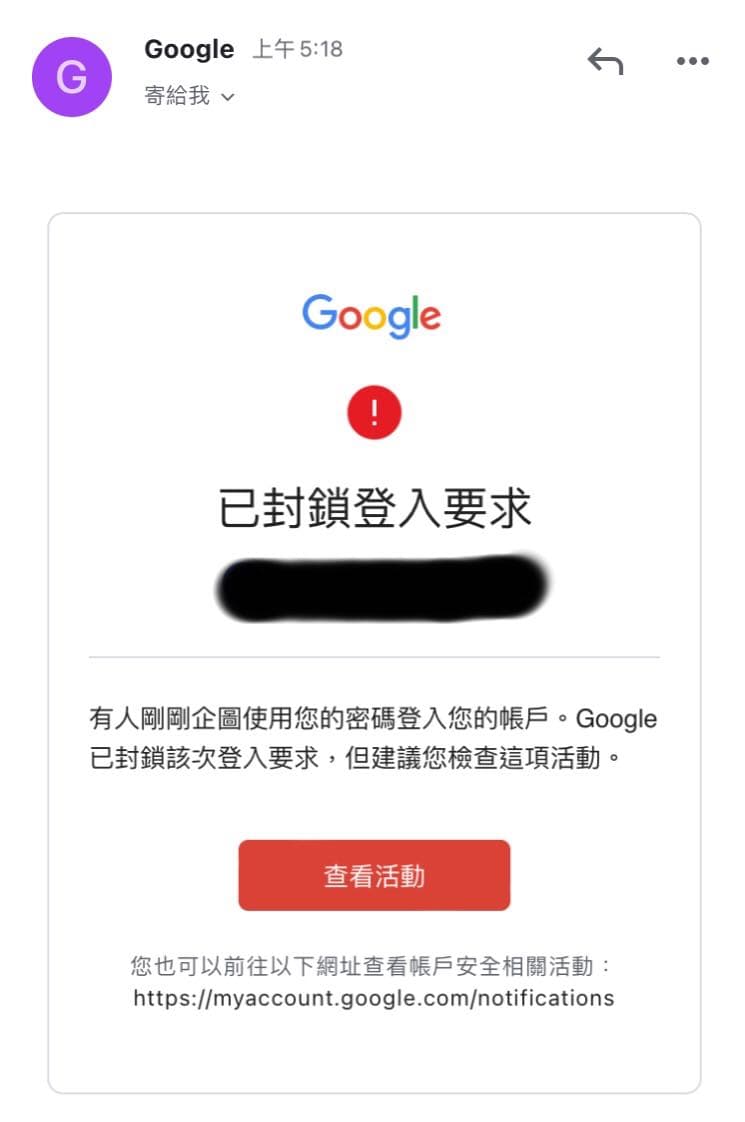Open the three-dot more options menu

click(692, 61)
